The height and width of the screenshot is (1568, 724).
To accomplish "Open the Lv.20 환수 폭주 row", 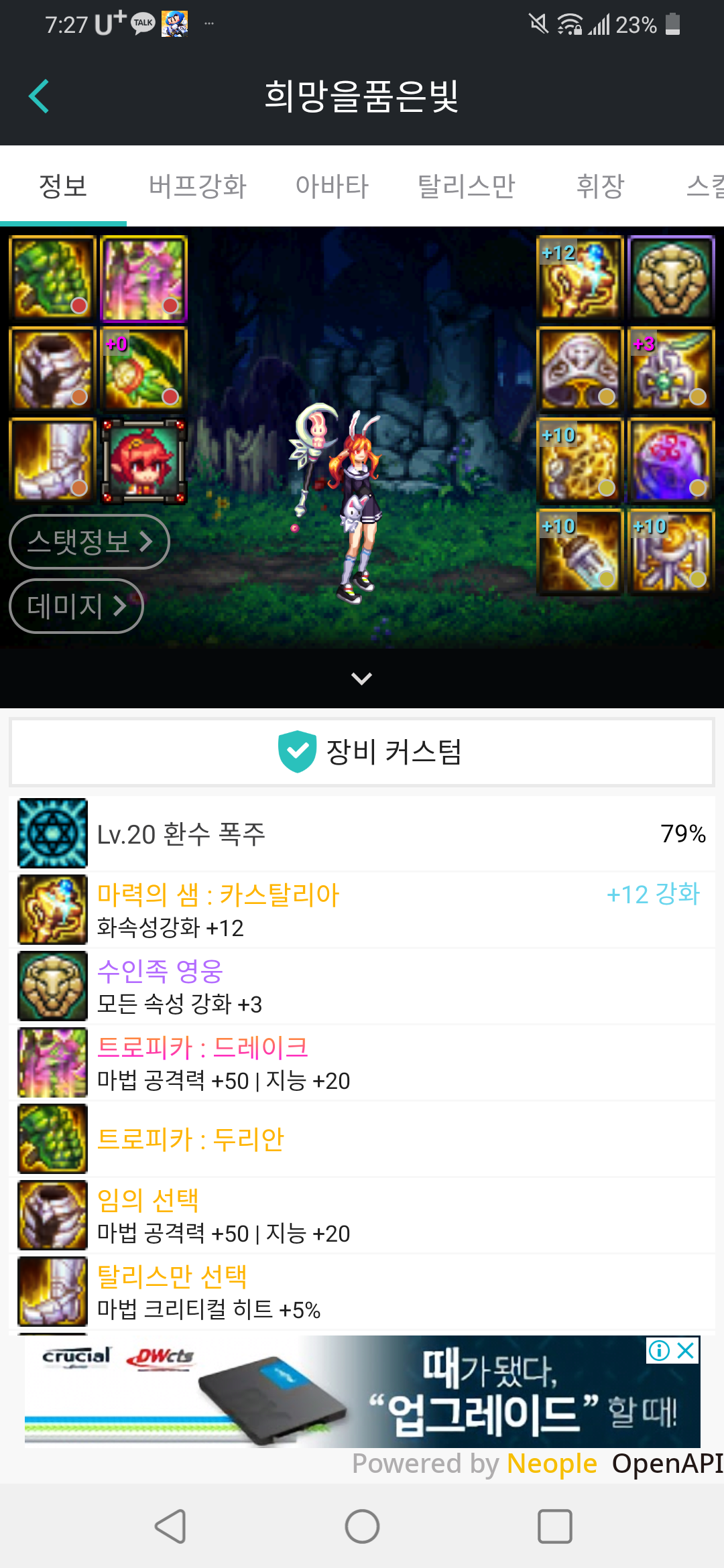I will (362, 834).
